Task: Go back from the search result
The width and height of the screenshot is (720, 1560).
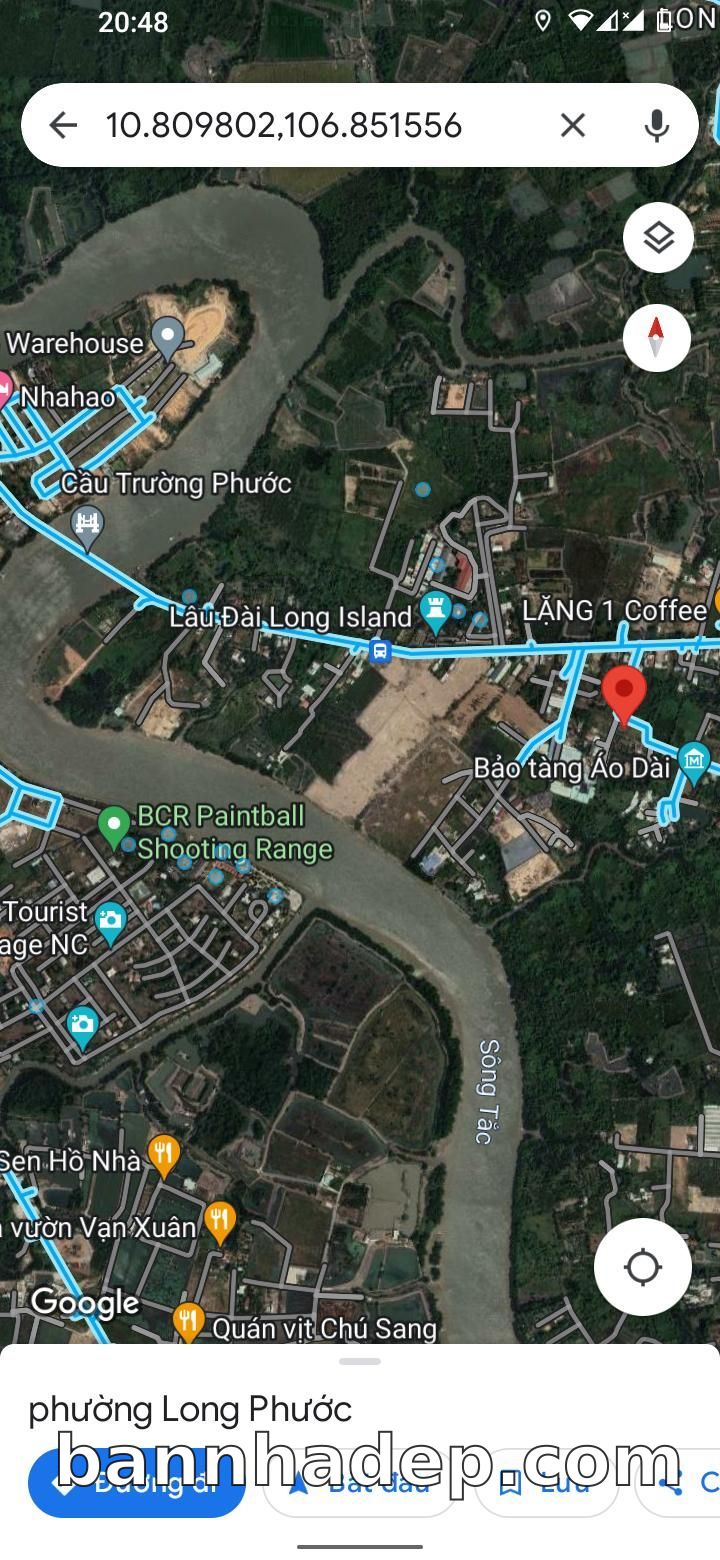Action: point(63,125)
